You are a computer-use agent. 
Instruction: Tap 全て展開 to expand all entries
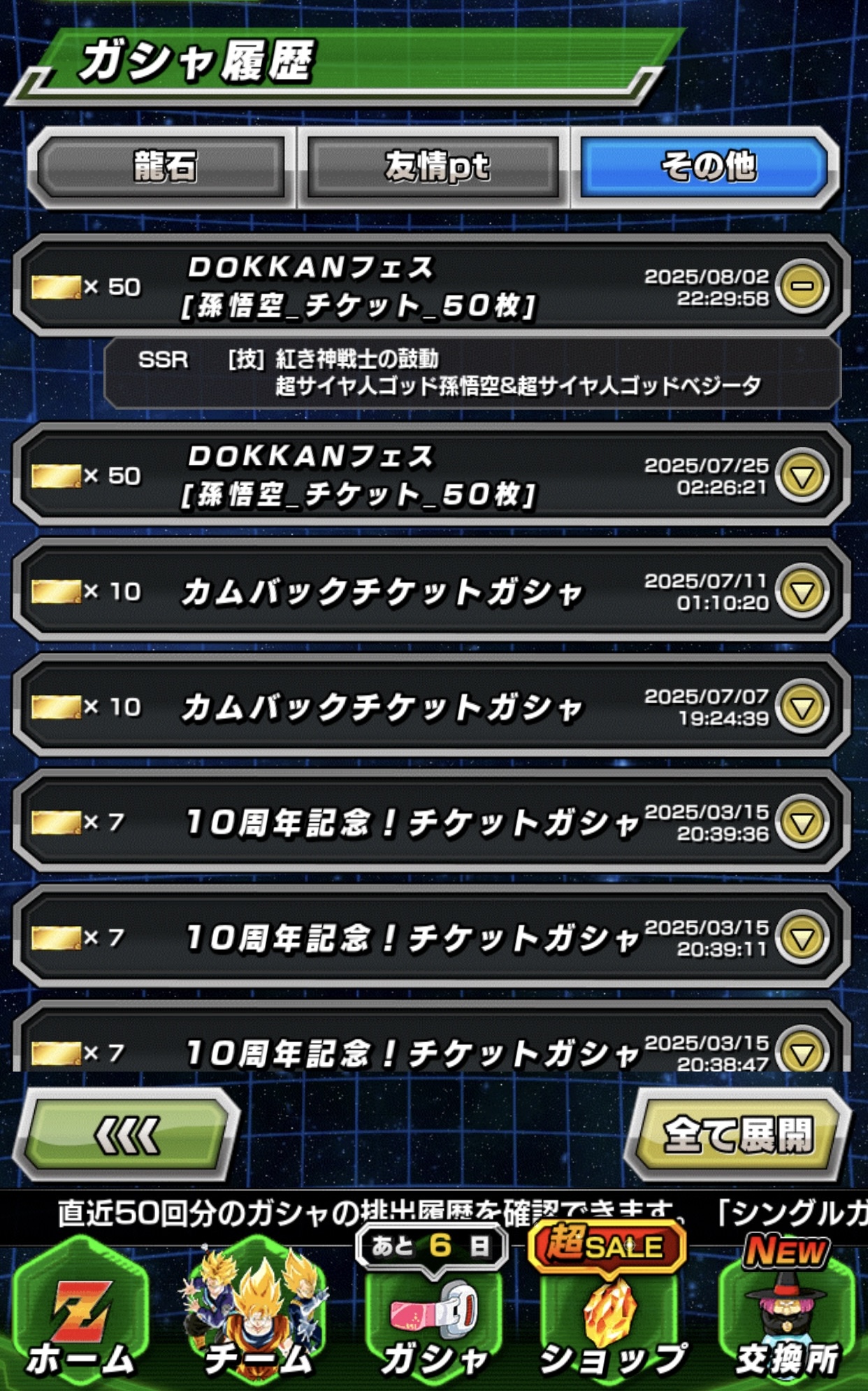[x=738, y=1135]
